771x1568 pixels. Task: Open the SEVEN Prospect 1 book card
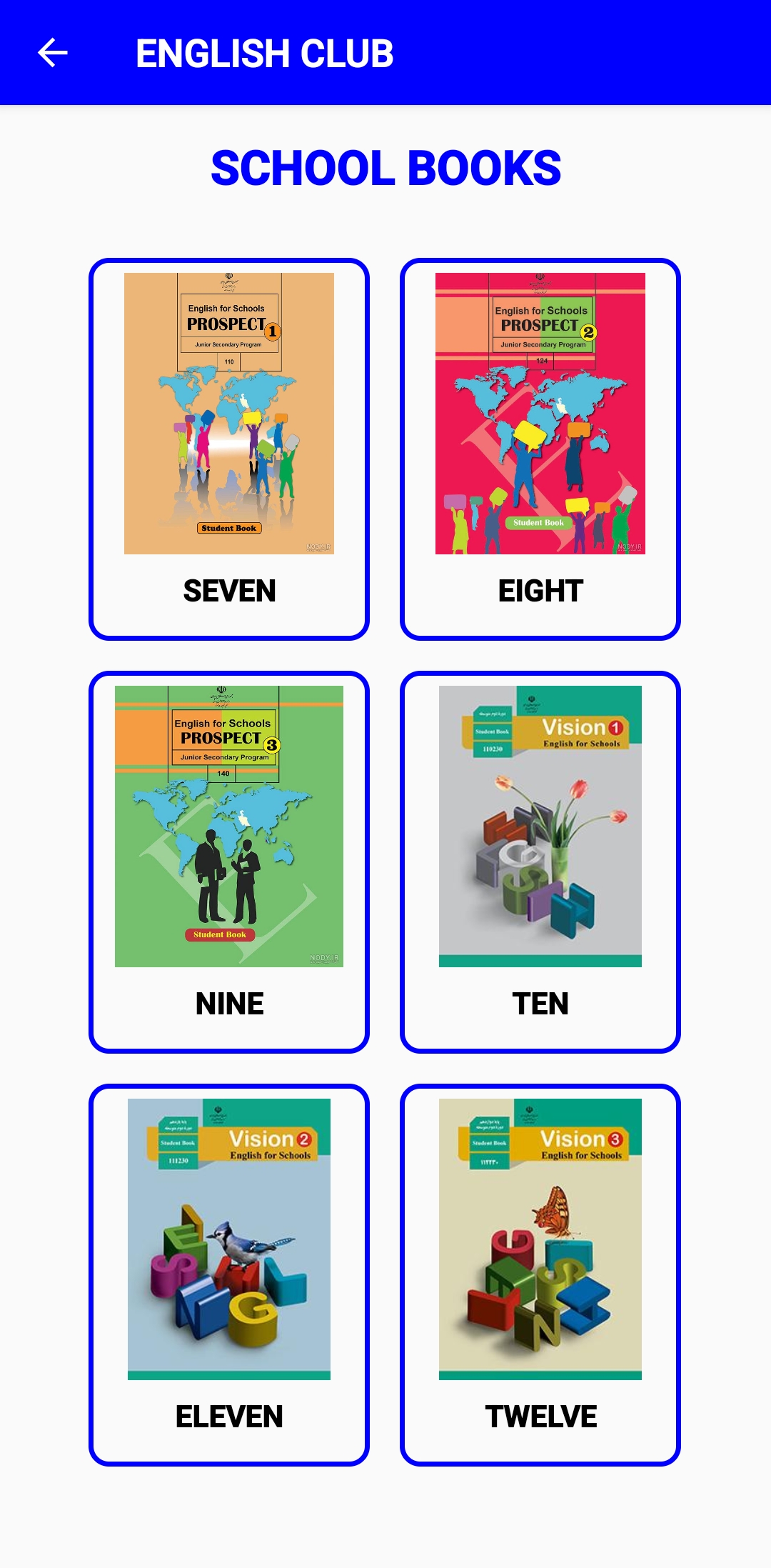click(229, 449)
